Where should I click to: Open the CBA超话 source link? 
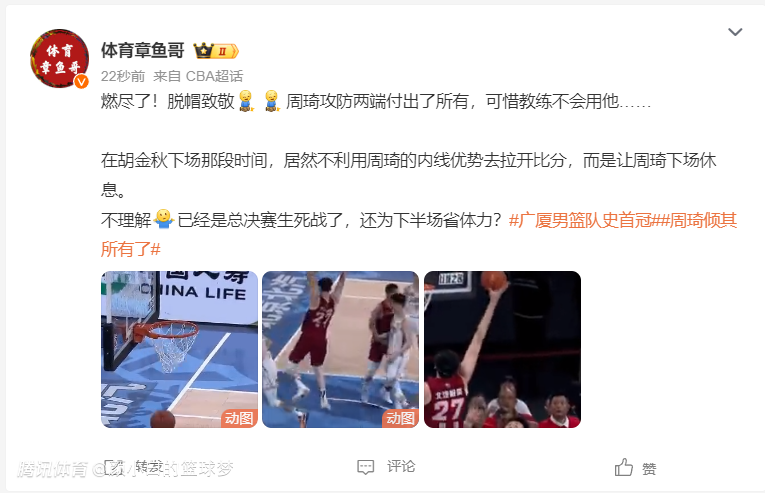[214, 76]
